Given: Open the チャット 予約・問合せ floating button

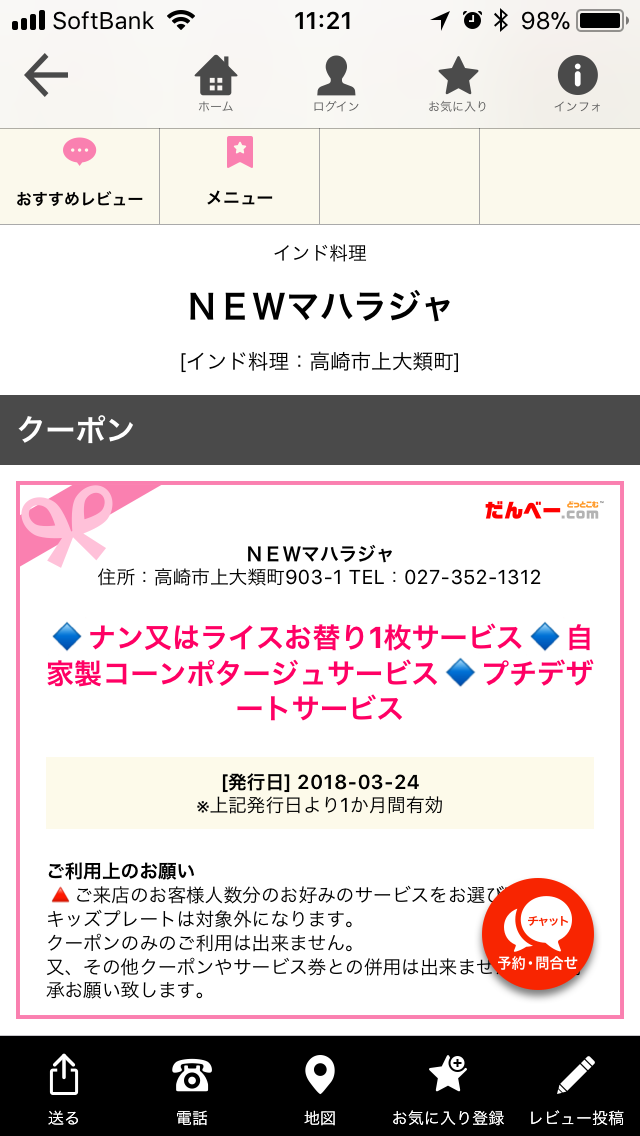Looking at the screenshot, I should tap(538, 934).
